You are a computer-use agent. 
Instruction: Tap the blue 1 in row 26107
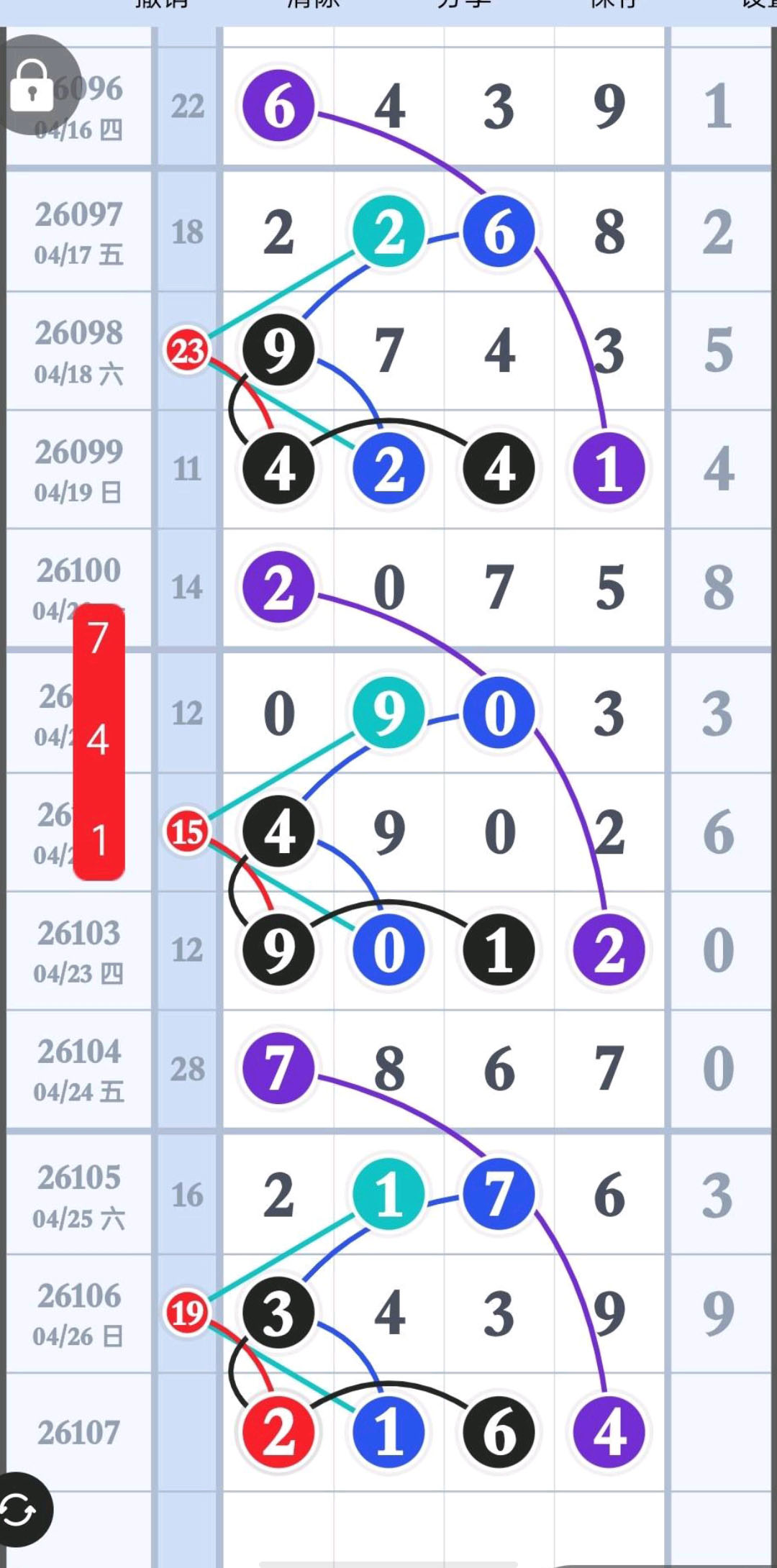click(388, 1432)
